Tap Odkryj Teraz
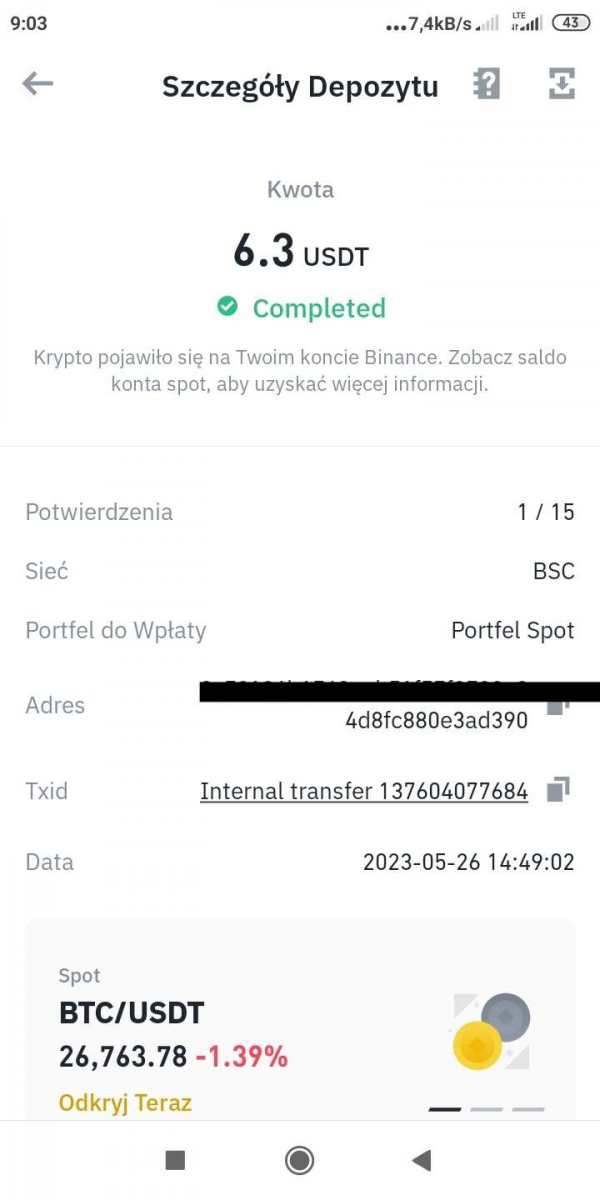The width and height of the screenshot is (600, 1200). (x=126, y=1103)
